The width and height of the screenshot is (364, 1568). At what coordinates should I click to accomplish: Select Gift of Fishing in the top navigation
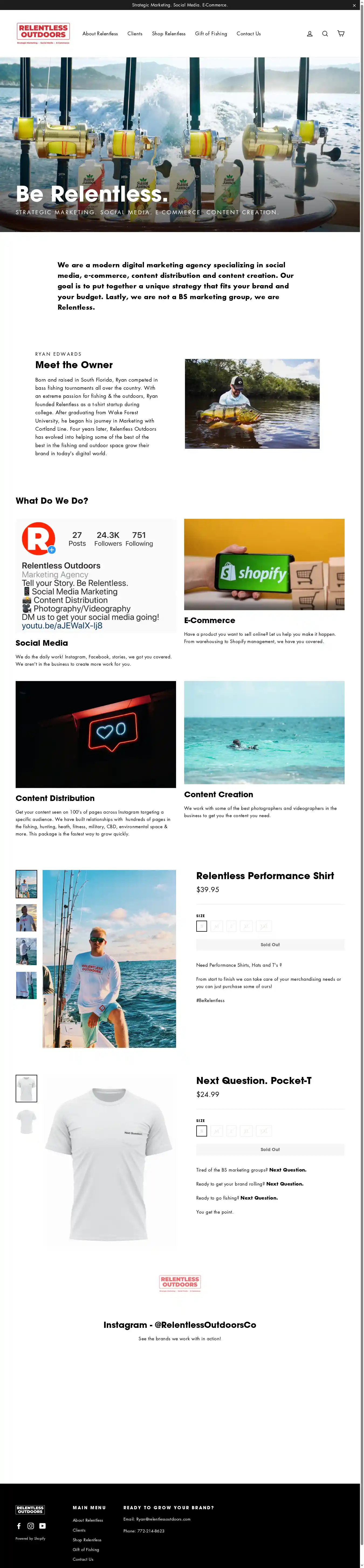(211, 34)
